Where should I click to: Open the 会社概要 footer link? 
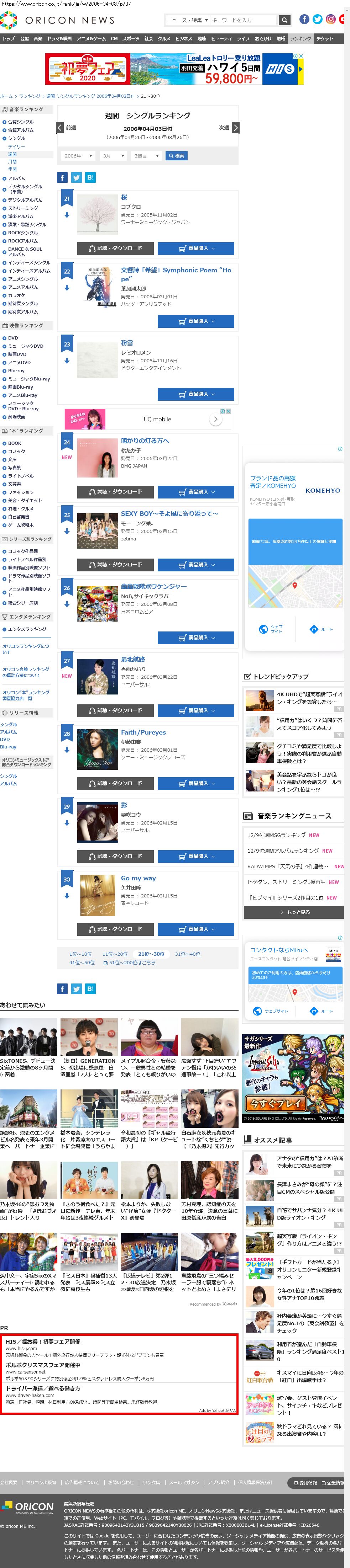(9, 1483)
